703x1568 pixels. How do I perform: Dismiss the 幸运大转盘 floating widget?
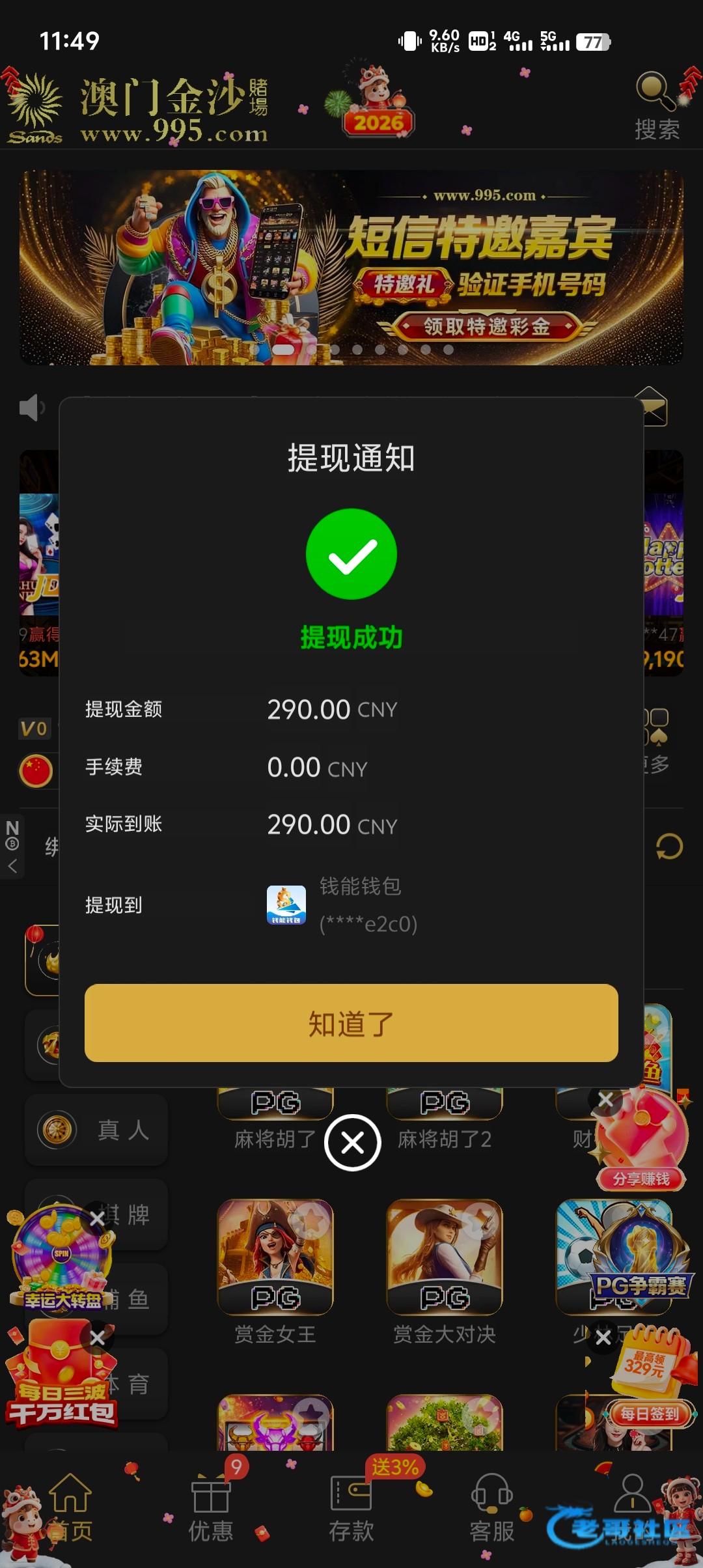[98, 1218]
